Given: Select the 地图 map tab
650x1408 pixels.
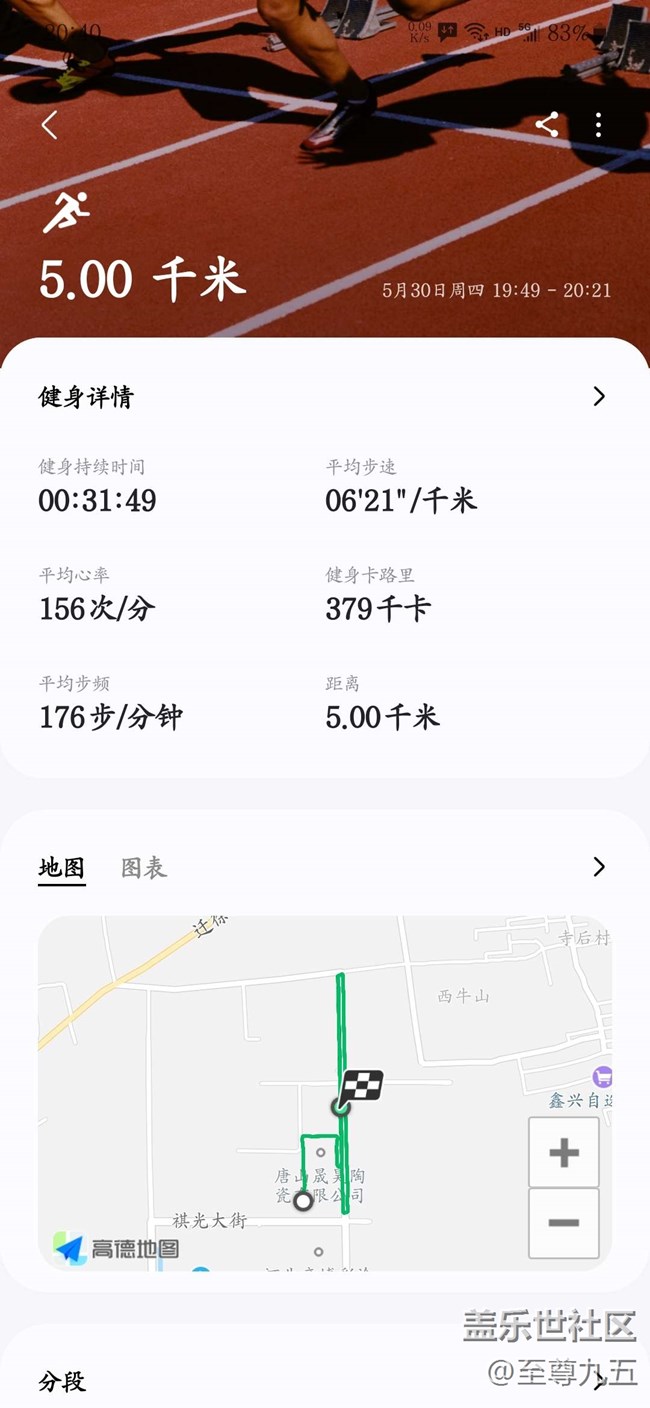Looking at the screenshot, I should [x=61, y=868].
